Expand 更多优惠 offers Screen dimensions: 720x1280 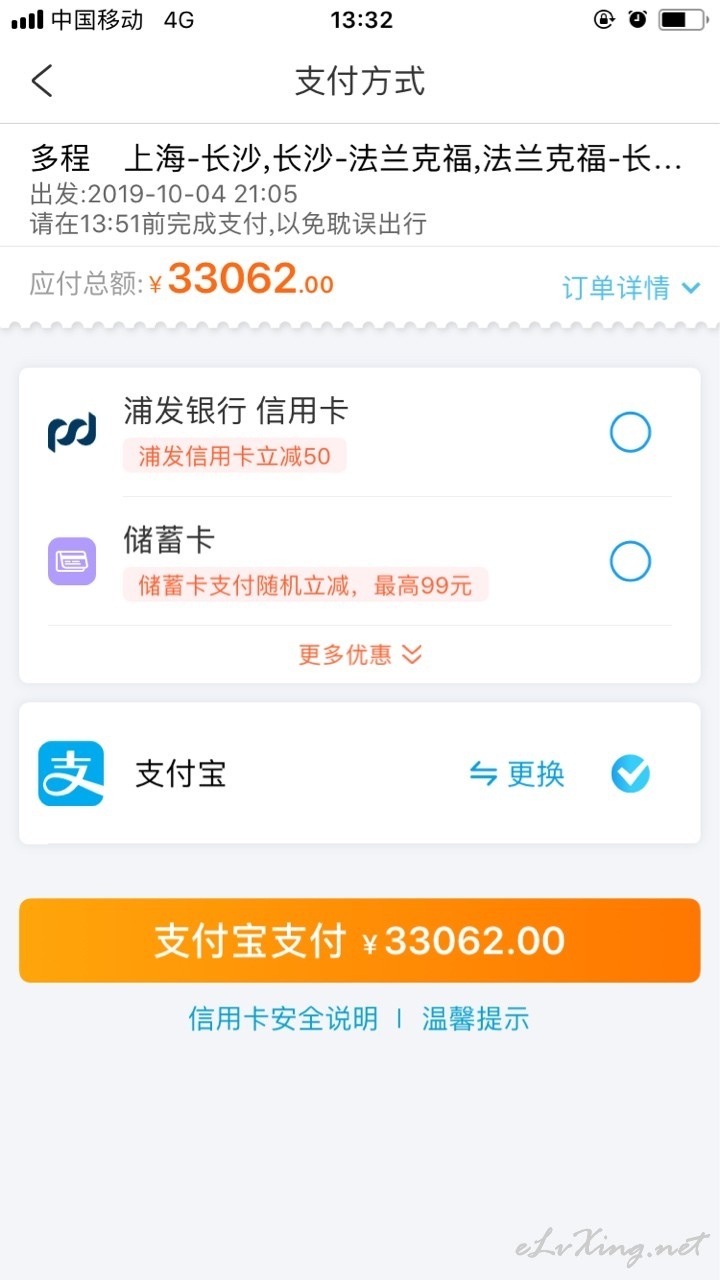click(x=360, y=654)
